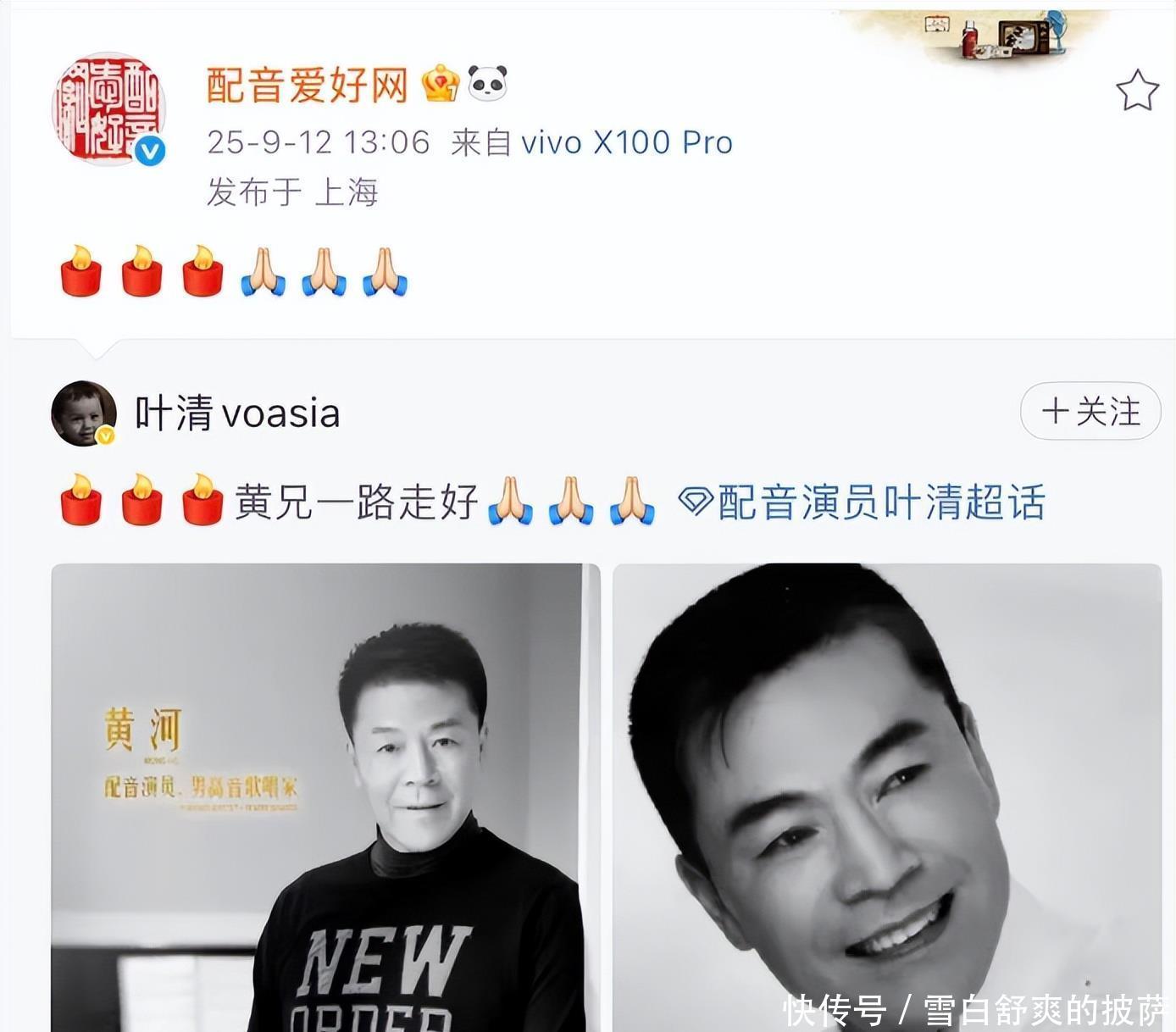1176x1032 pixels.
Task: Favorite this post with the star icon
Action: pos(1136,92)
